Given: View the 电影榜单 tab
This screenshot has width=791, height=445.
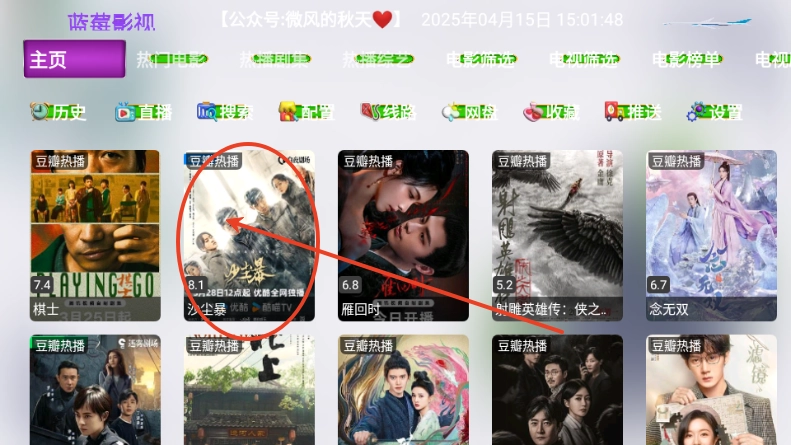Looking at the screenshot, I should click(686, 60).
